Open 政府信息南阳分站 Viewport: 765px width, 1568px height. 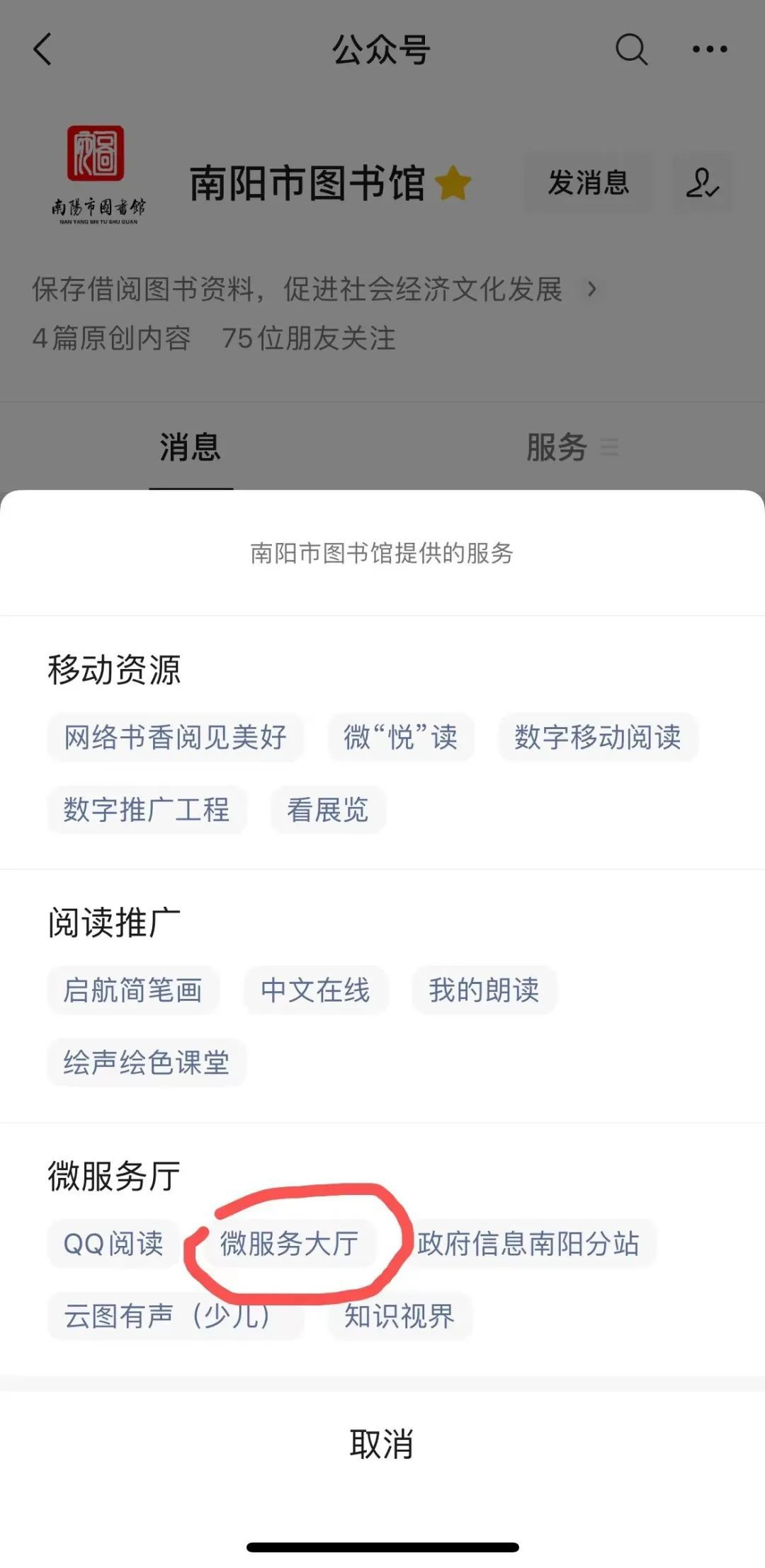(x=528, y=1244)
